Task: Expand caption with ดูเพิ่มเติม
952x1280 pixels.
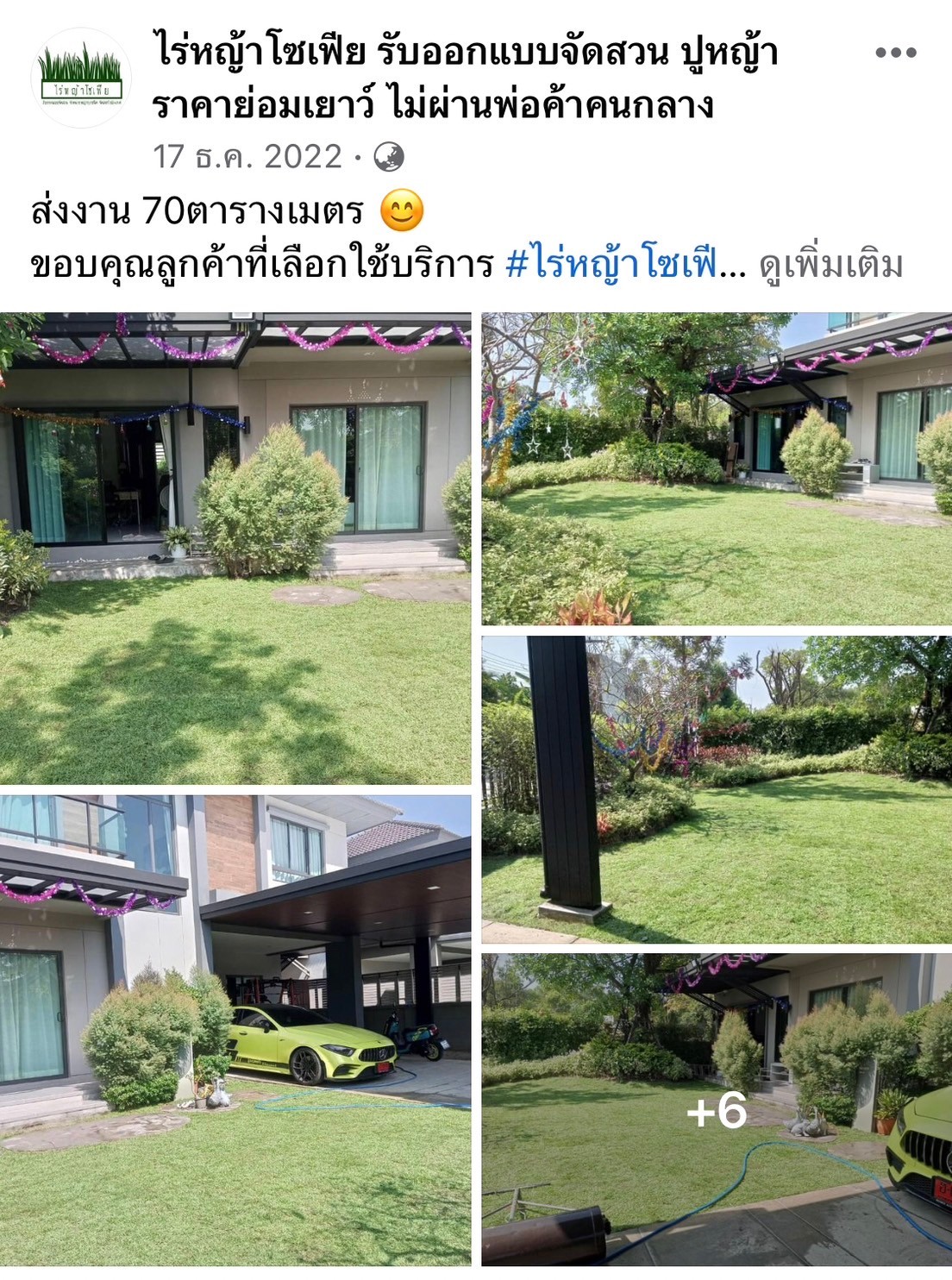Action: (x=830, y=265)
